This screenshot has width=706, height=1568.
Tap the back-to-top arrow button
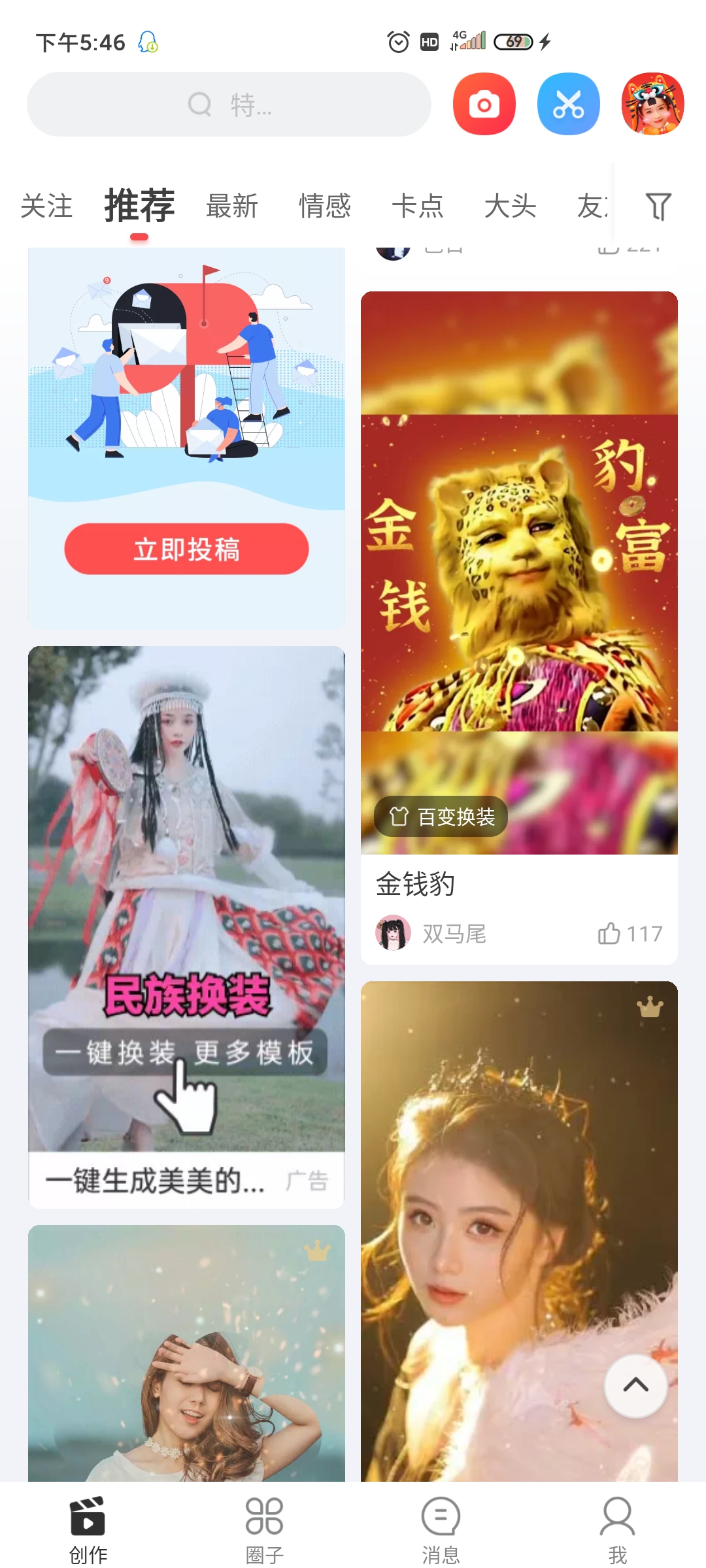pos(635,1386)
